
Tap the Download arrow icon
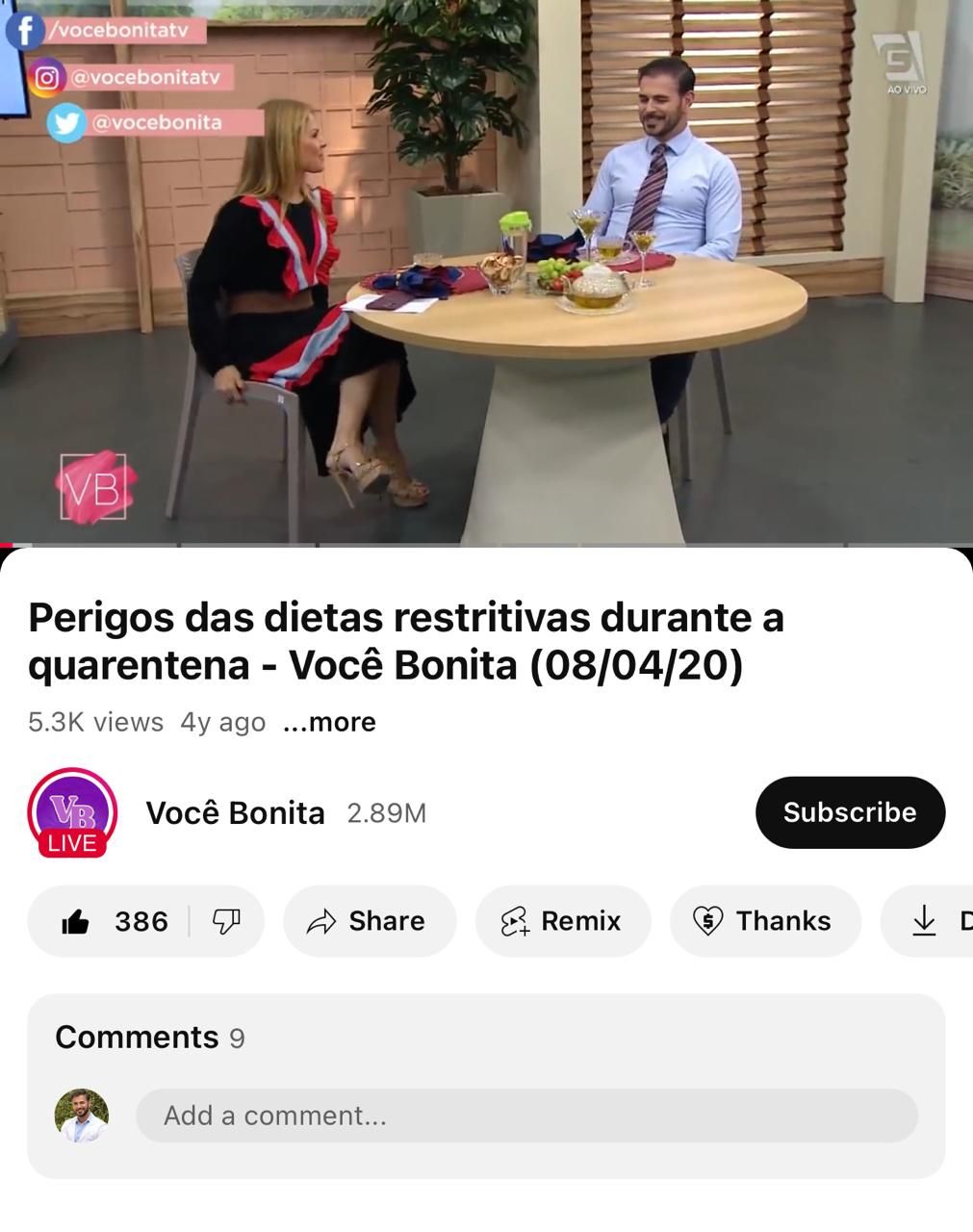click(x=924, y=921)
